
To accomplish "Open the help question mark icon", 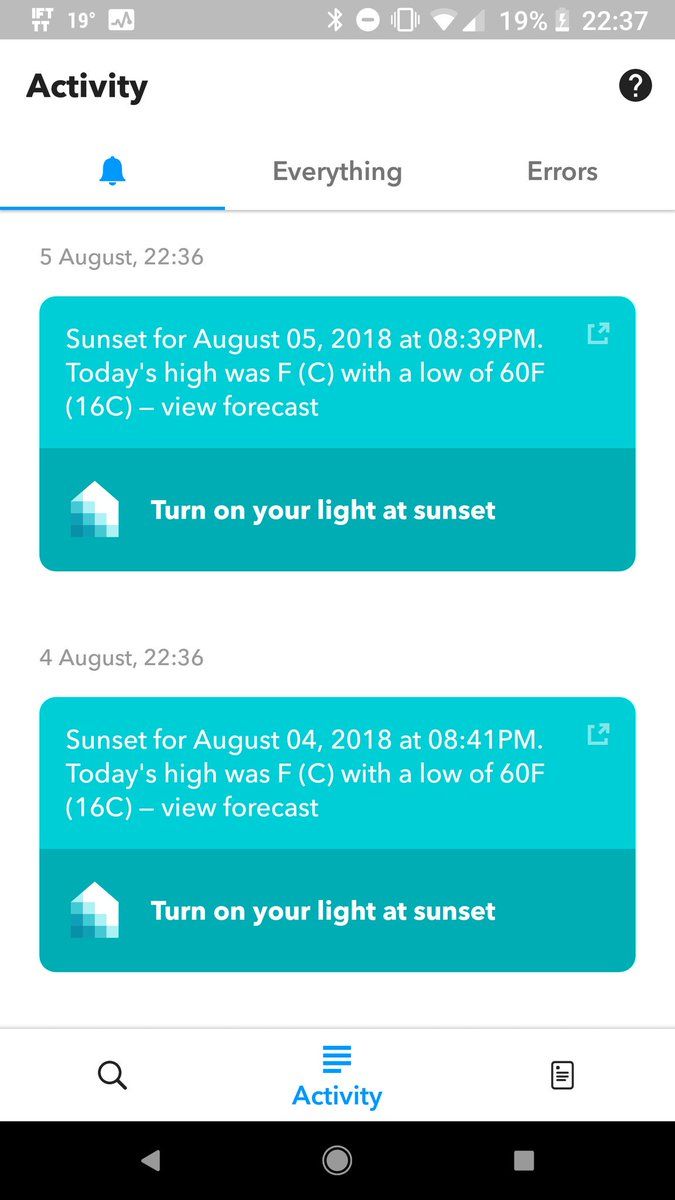I will 635,86.
